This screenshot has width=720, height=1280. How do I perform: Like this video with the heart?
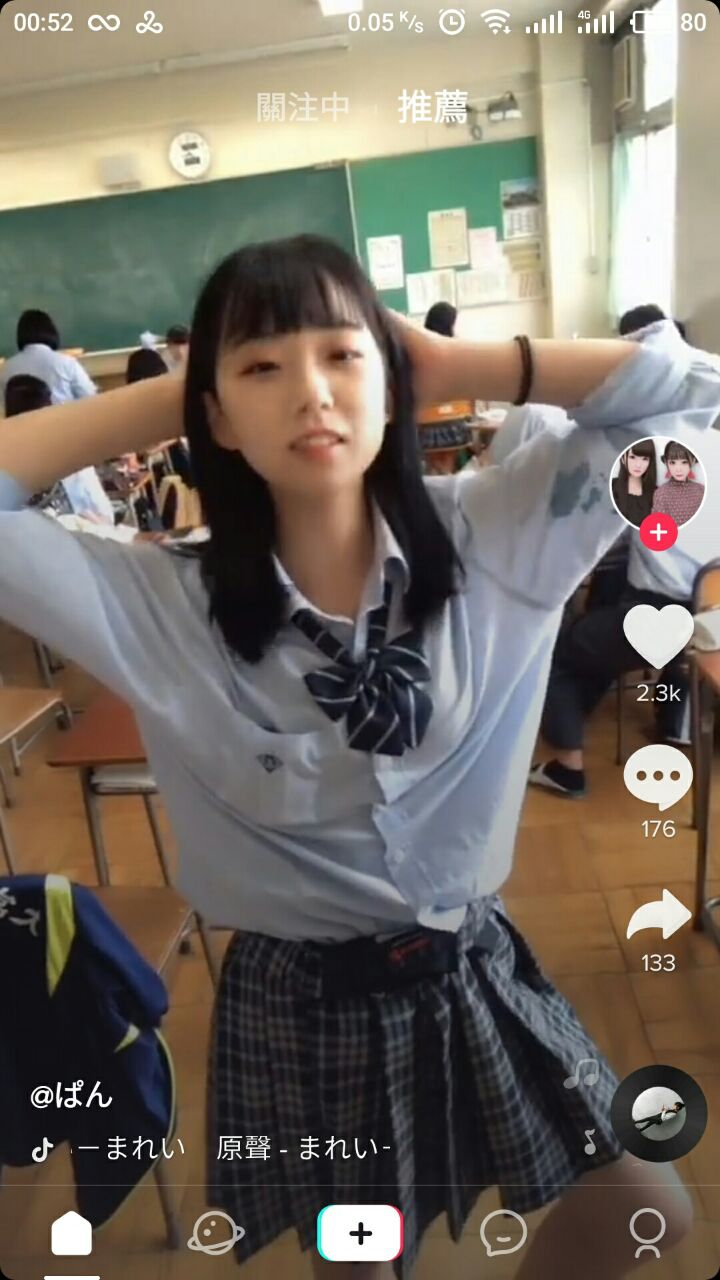[x=658, y=636]
